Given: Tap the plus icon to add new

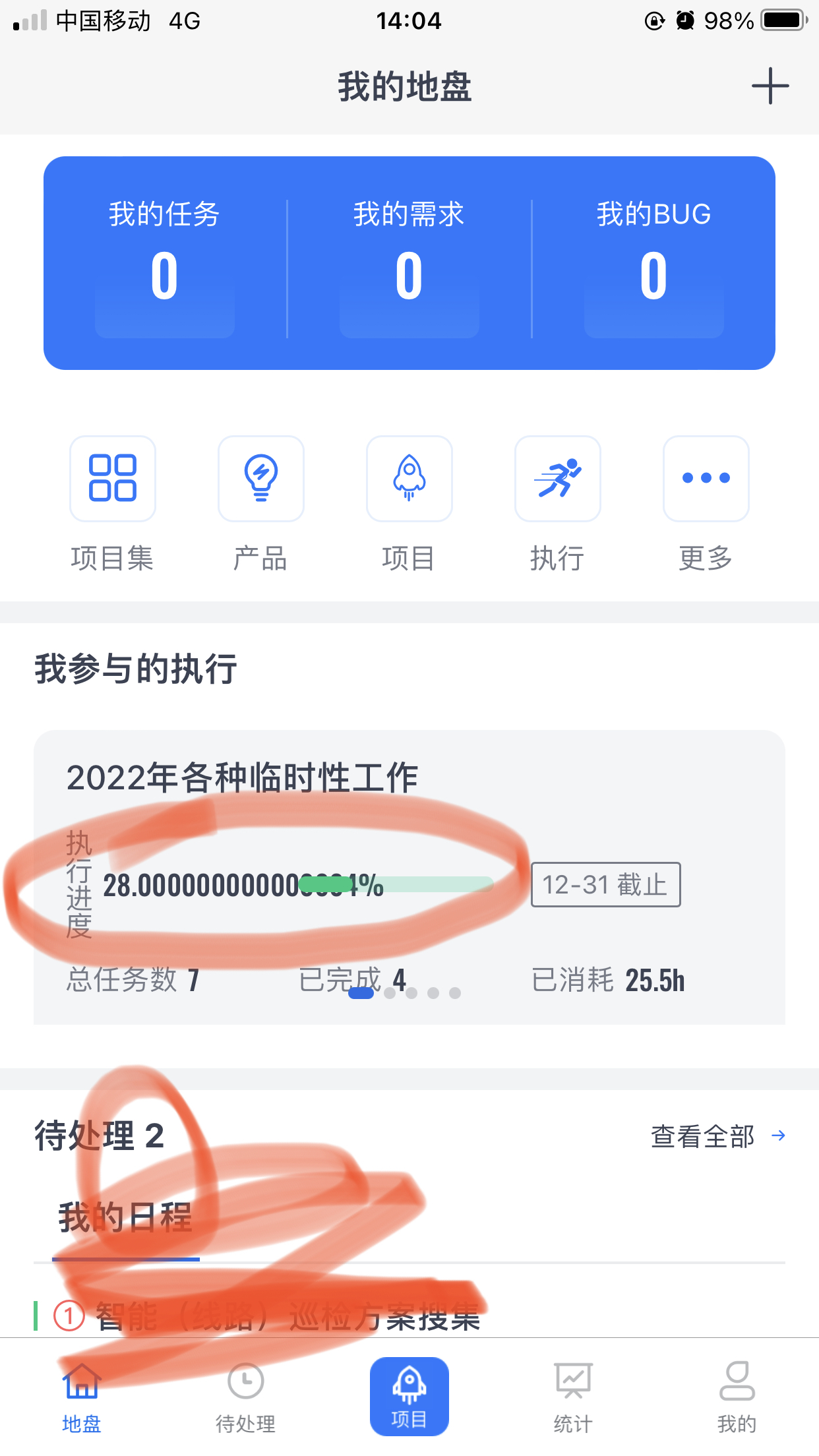Looking at the screenshot, I should click(x=770, y=86).
